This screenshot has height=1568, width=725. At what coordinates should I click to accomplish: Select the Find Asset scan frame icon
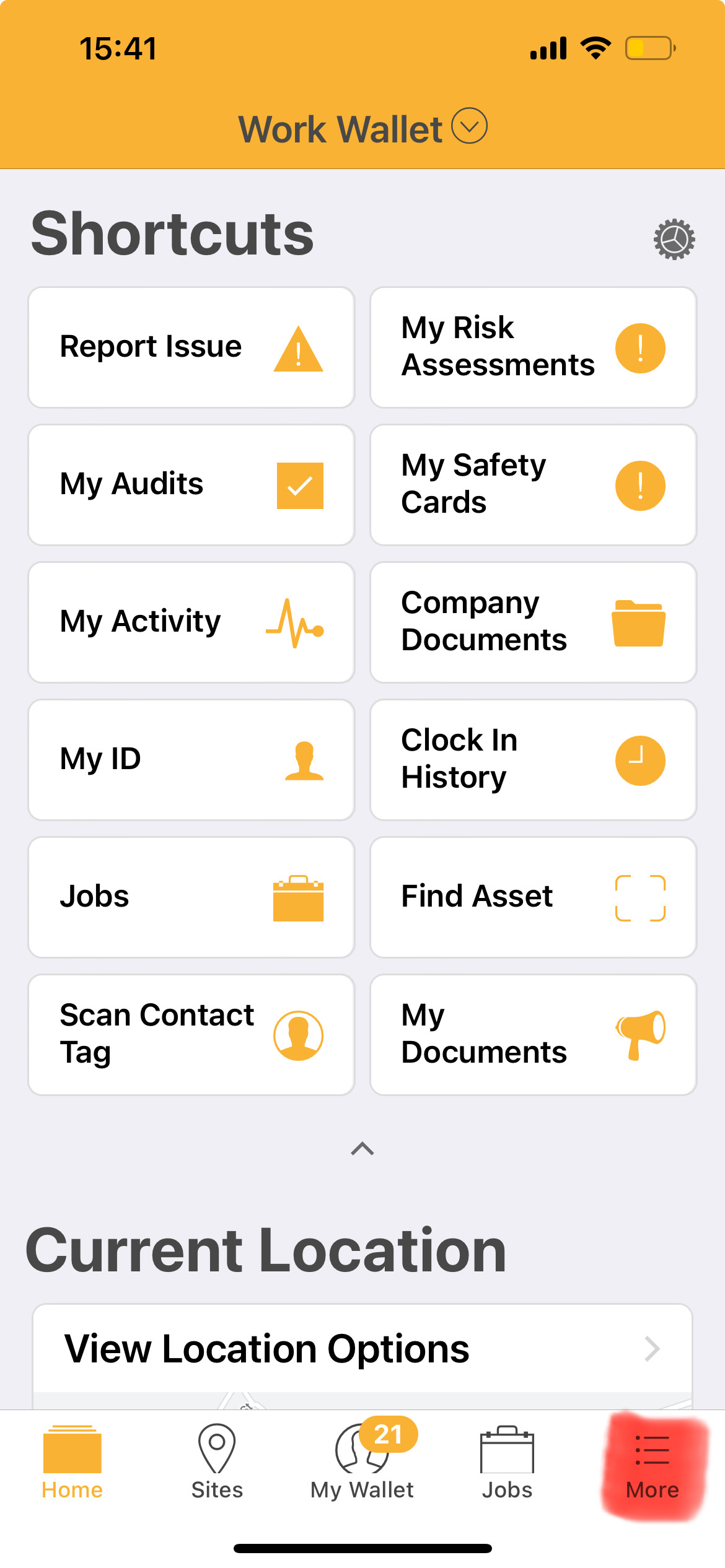(x=641, y=897)
